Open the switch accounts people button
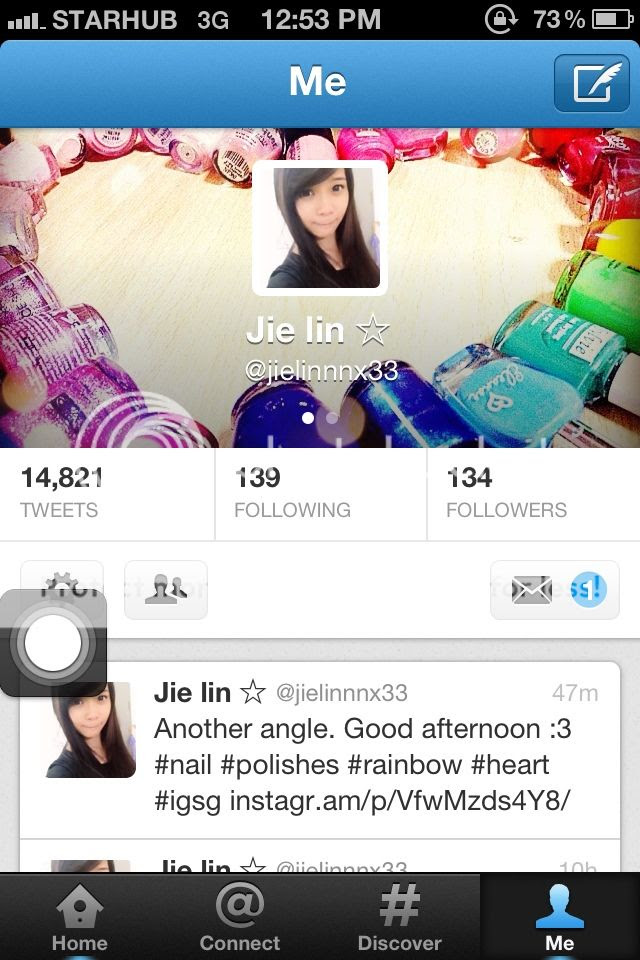Viewport: 640px width, 960px height. tap(166, 590)
